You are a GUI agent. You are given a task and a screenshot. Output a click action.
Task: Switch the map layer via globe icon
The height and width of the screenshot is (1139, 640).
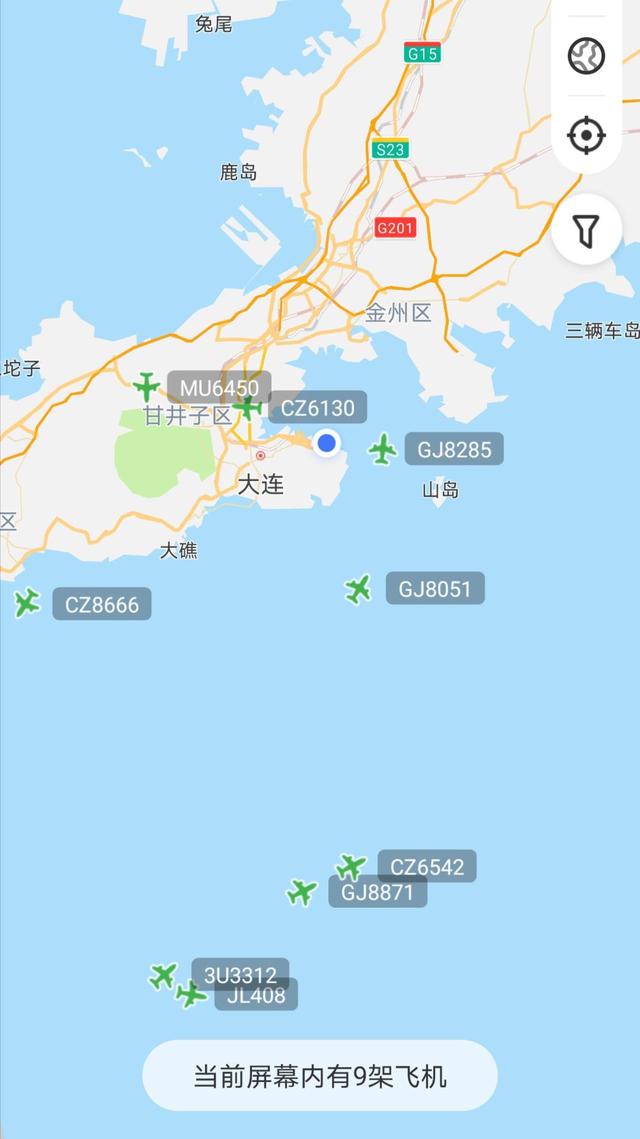pos(586,56)
